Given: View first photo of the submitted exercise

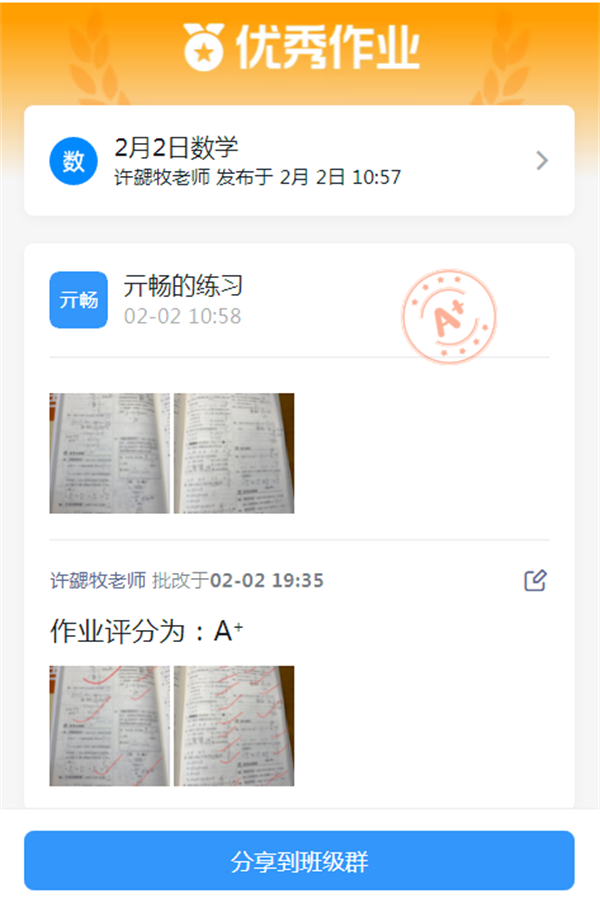Looking at the screenshot, I should coord(109,453).
